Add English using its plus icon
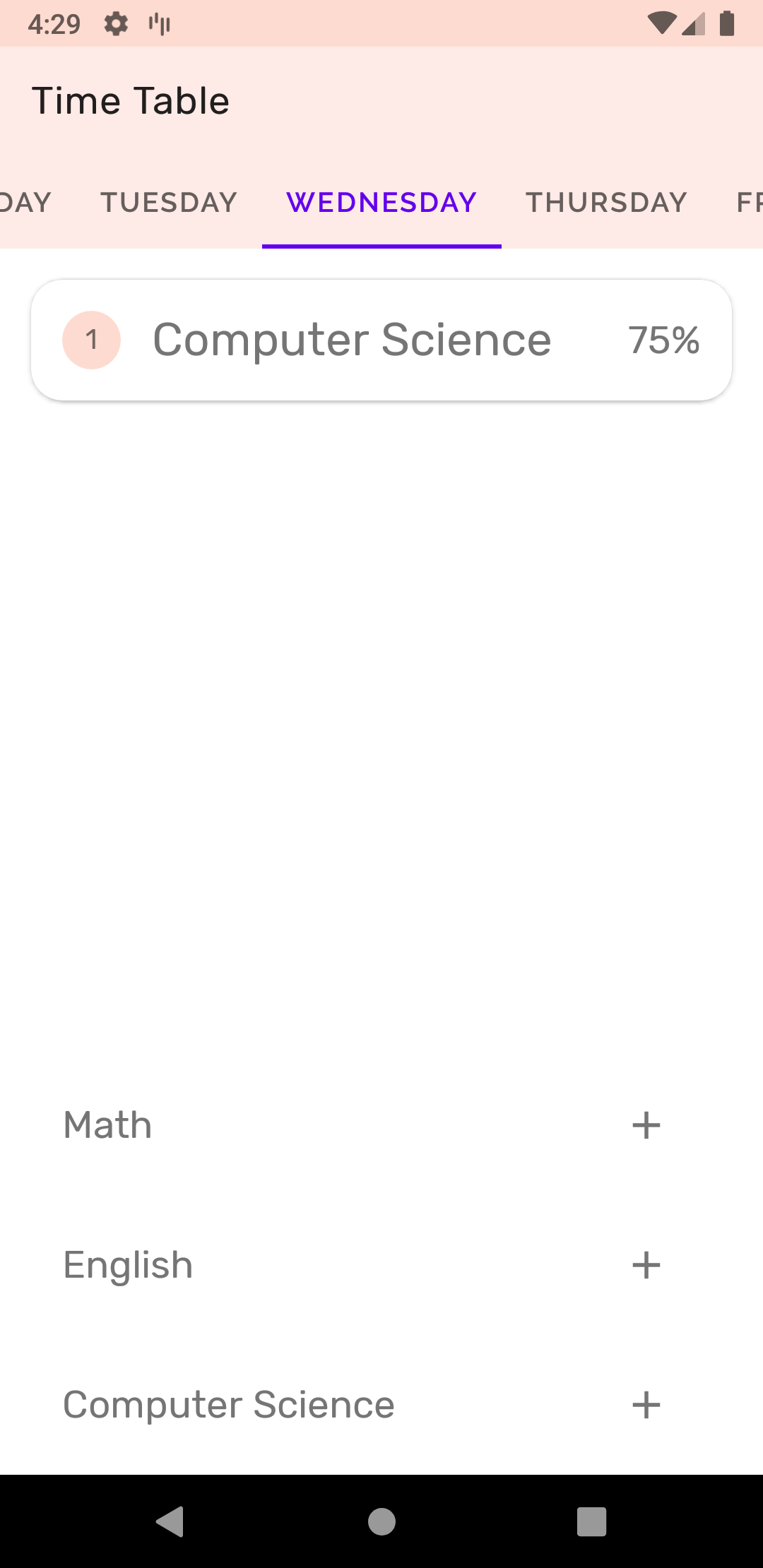The height and width of the screenshot is (1568, 763). pos(646,1265)
